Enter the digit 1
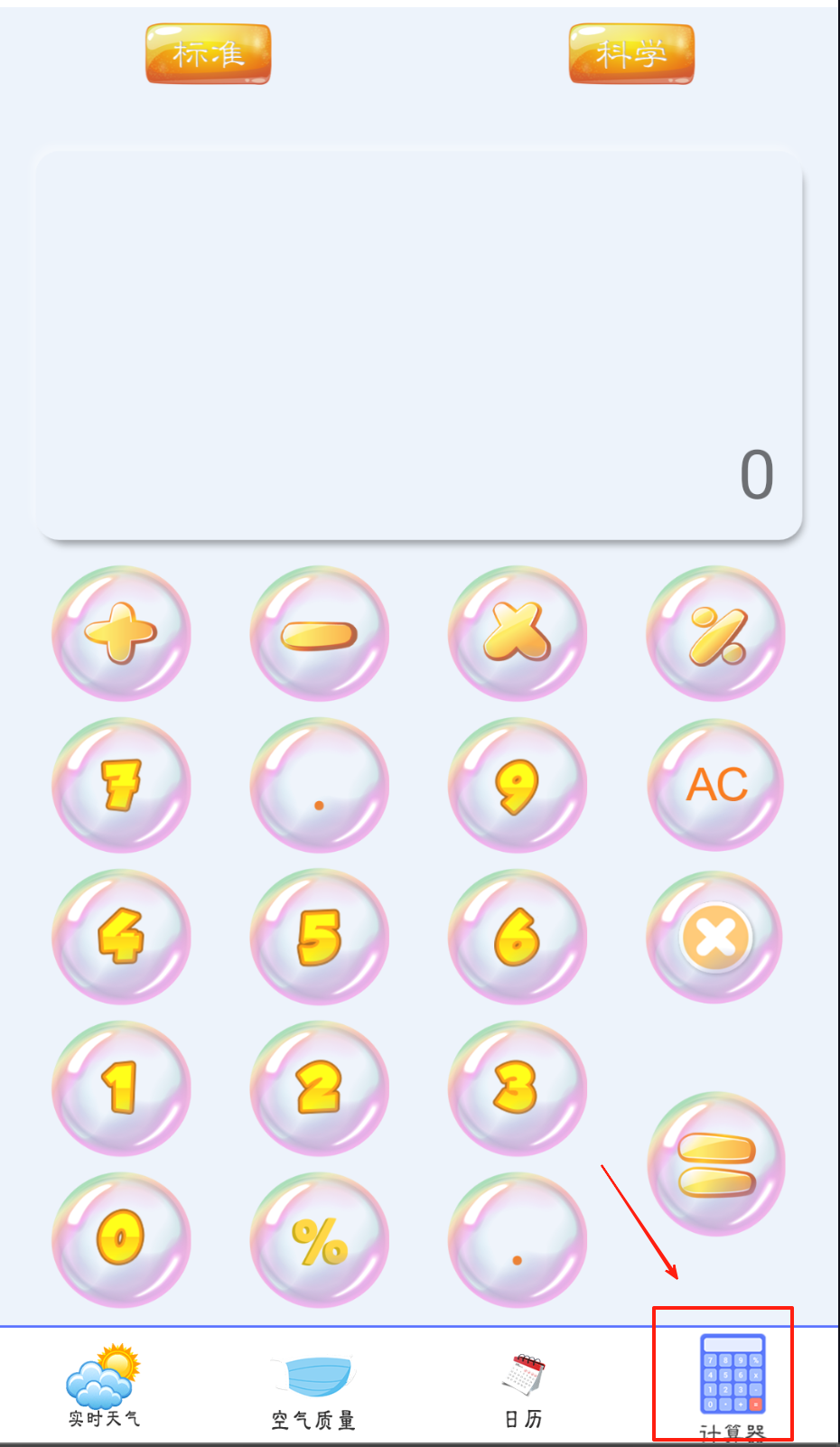Viewport: 840px width, 1447px height. [121, 1088]
